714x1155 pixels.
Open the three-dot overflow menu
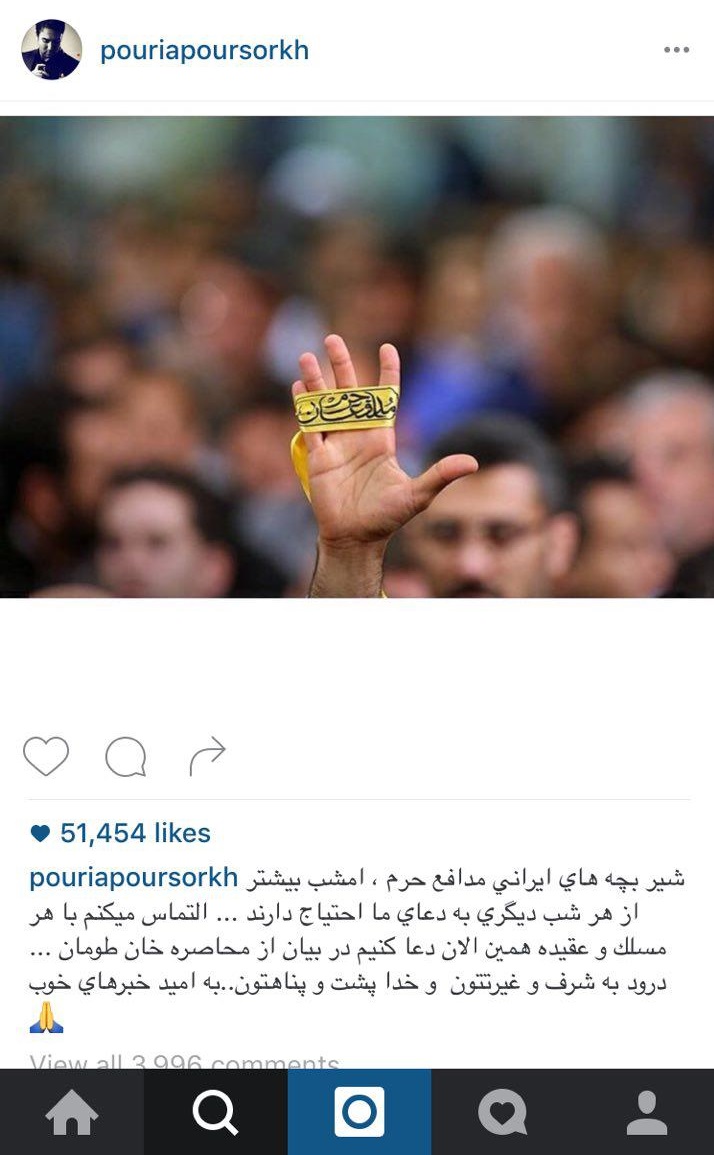(x=676, y=50)
